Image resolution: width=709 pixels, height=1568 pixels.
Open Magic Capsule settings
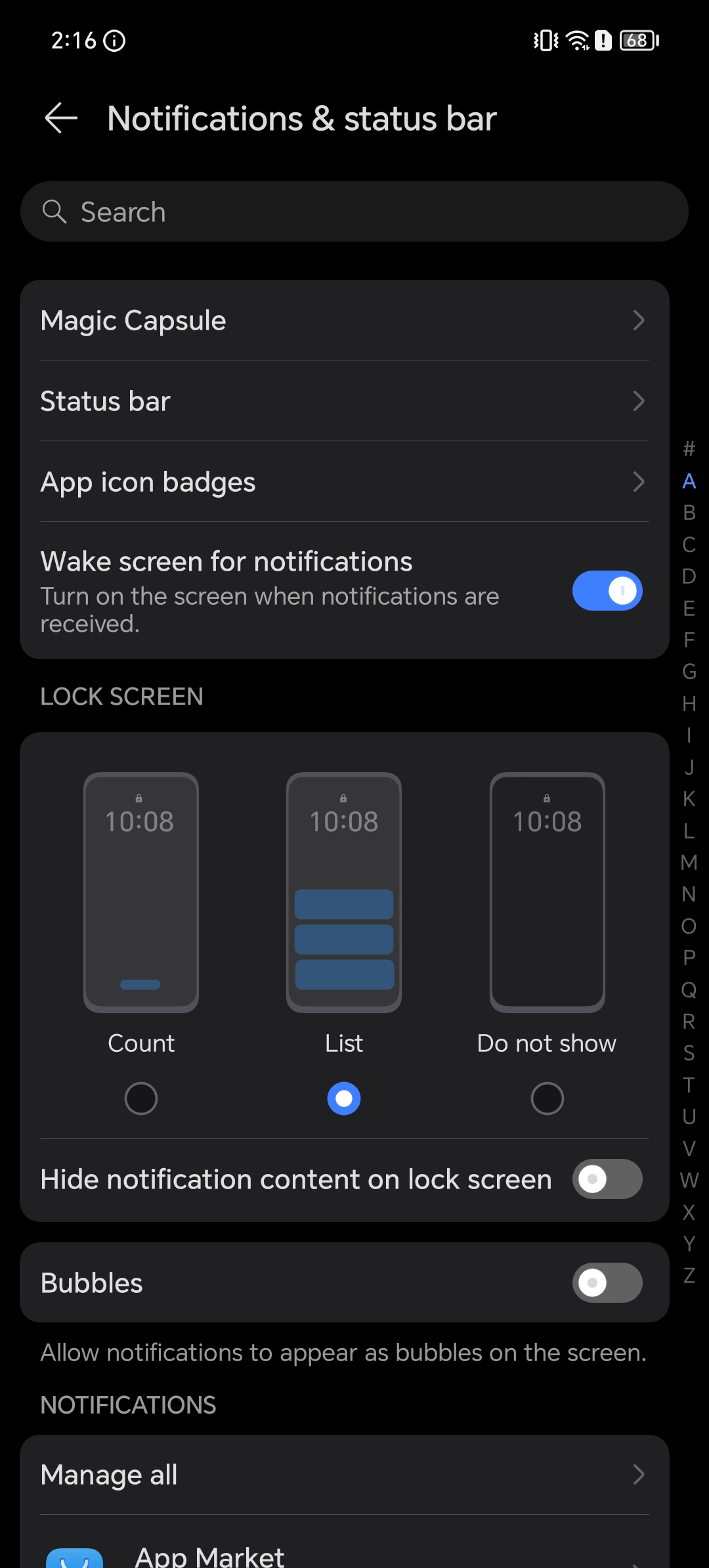click(345, 320)
